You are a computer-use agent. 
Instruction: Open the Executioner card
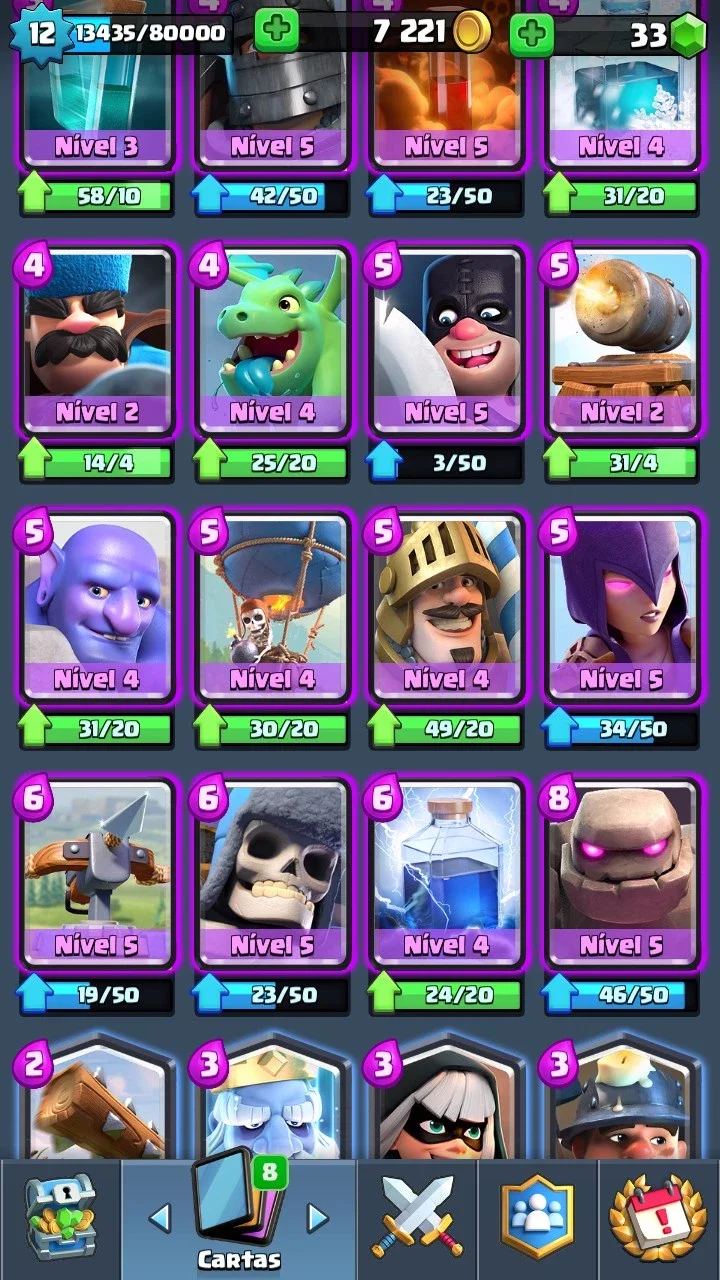click(x=447, y=342)
